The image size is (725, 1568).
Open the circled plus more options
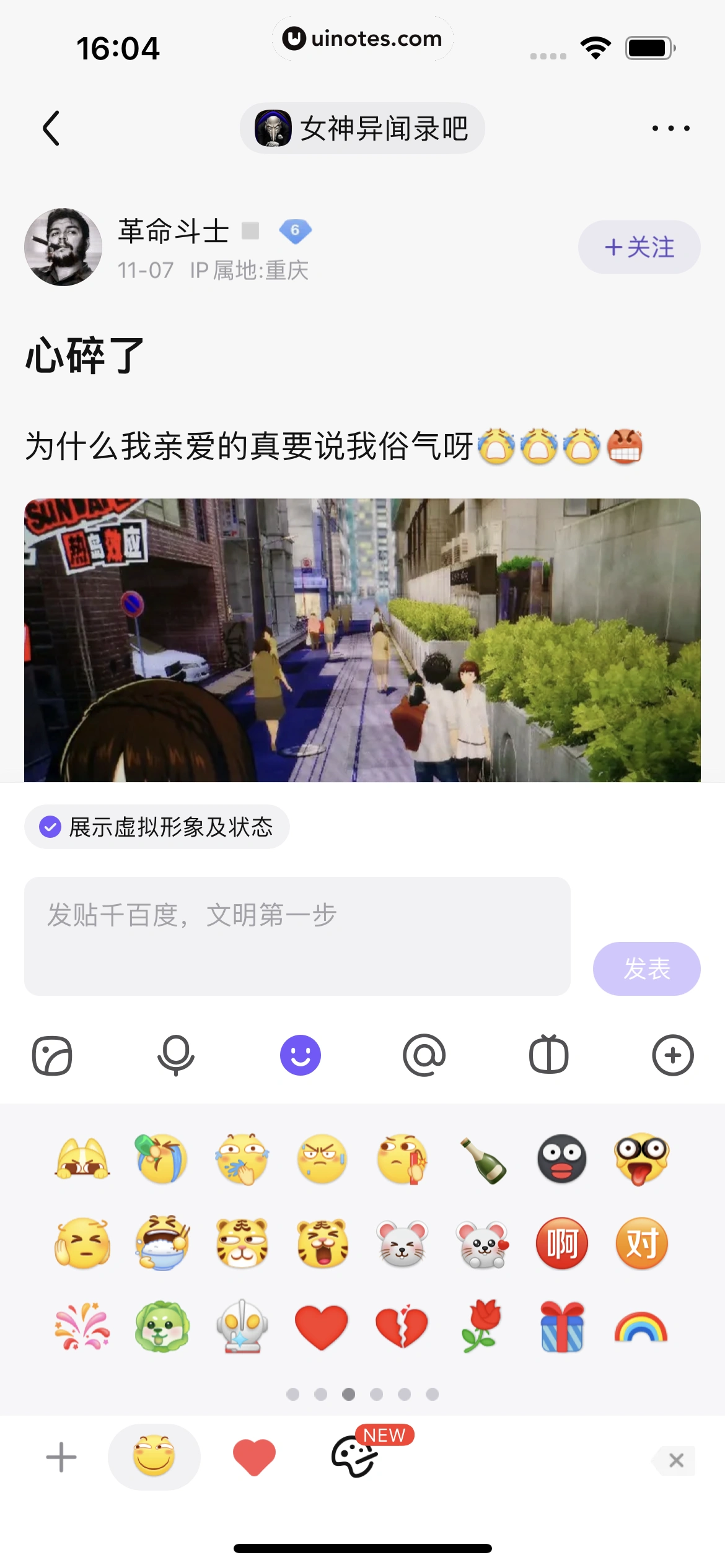672,1055
